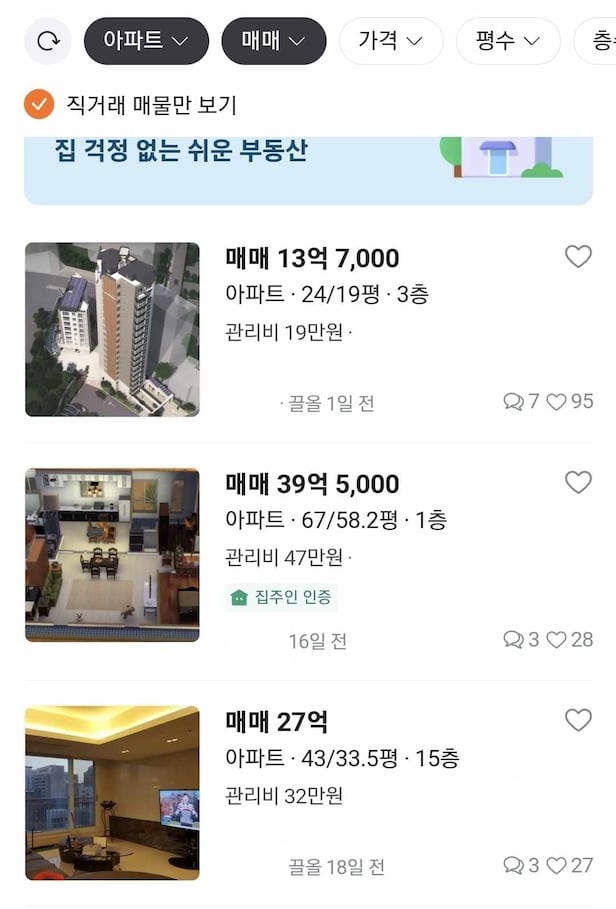Uncheck 직거래 매물만 보기
This screenshot has width=616, height=909.
click(39, 103)
